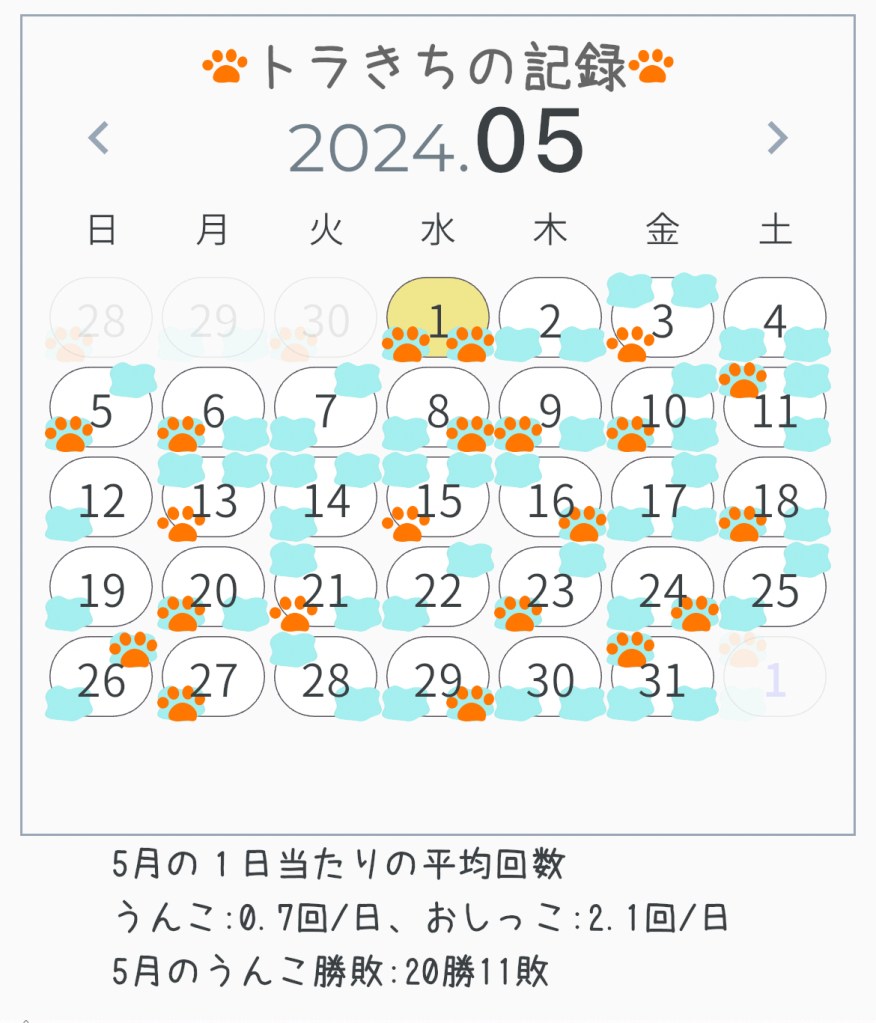876x1023 pixels.
Task: Go to the next month
Action: coord(777,139)
